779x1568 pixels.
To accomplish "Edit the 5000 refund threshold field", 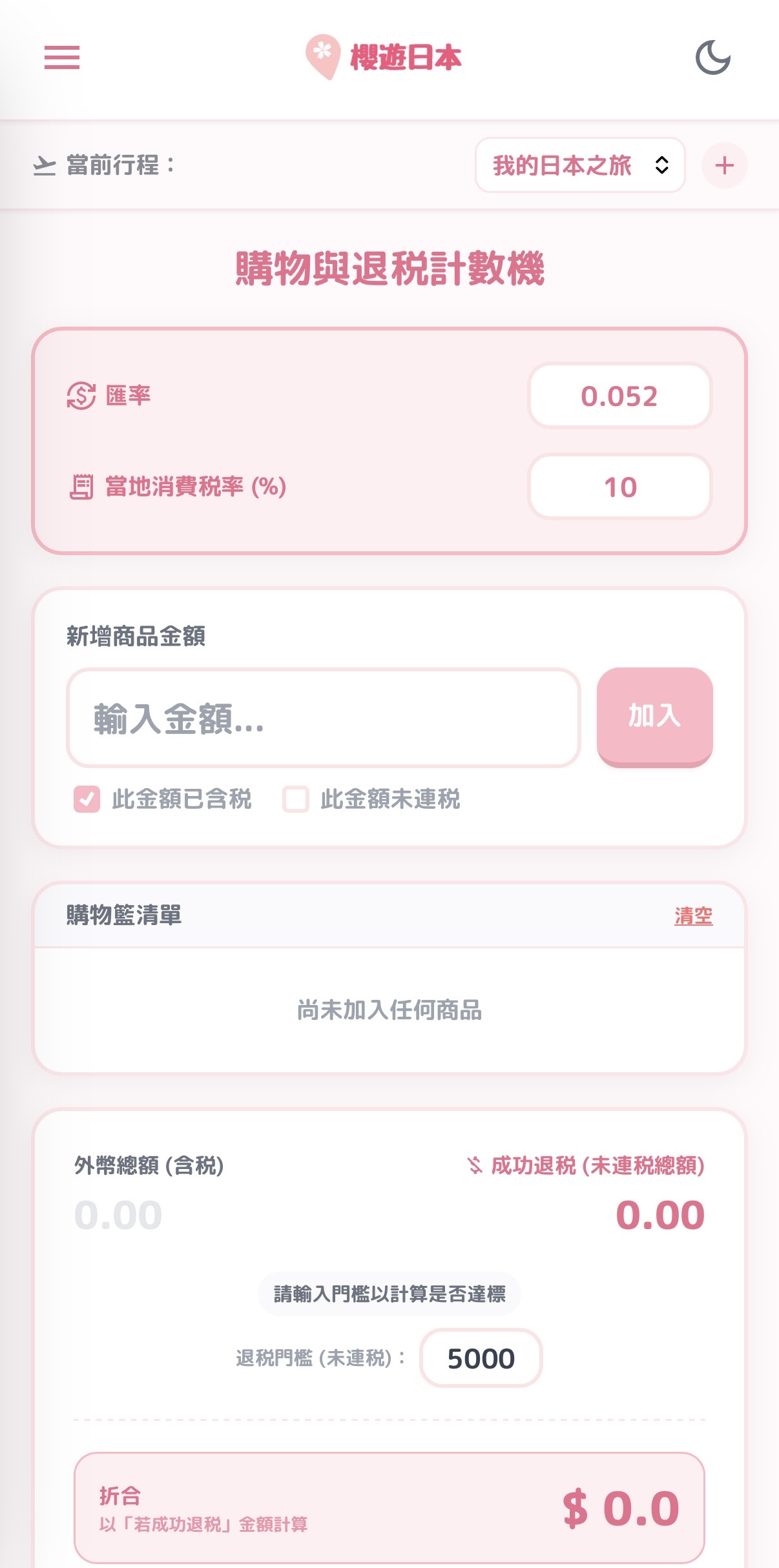I will (481, 1358).
